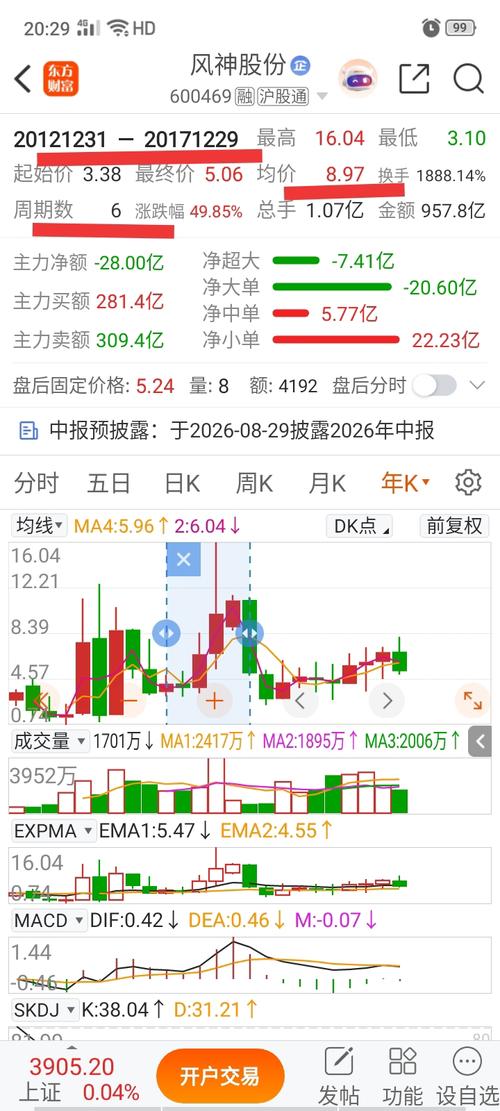The image size is (500, 1111).
Task: Toggle the 盘后分时 switch
Action: tap(434, 386)
